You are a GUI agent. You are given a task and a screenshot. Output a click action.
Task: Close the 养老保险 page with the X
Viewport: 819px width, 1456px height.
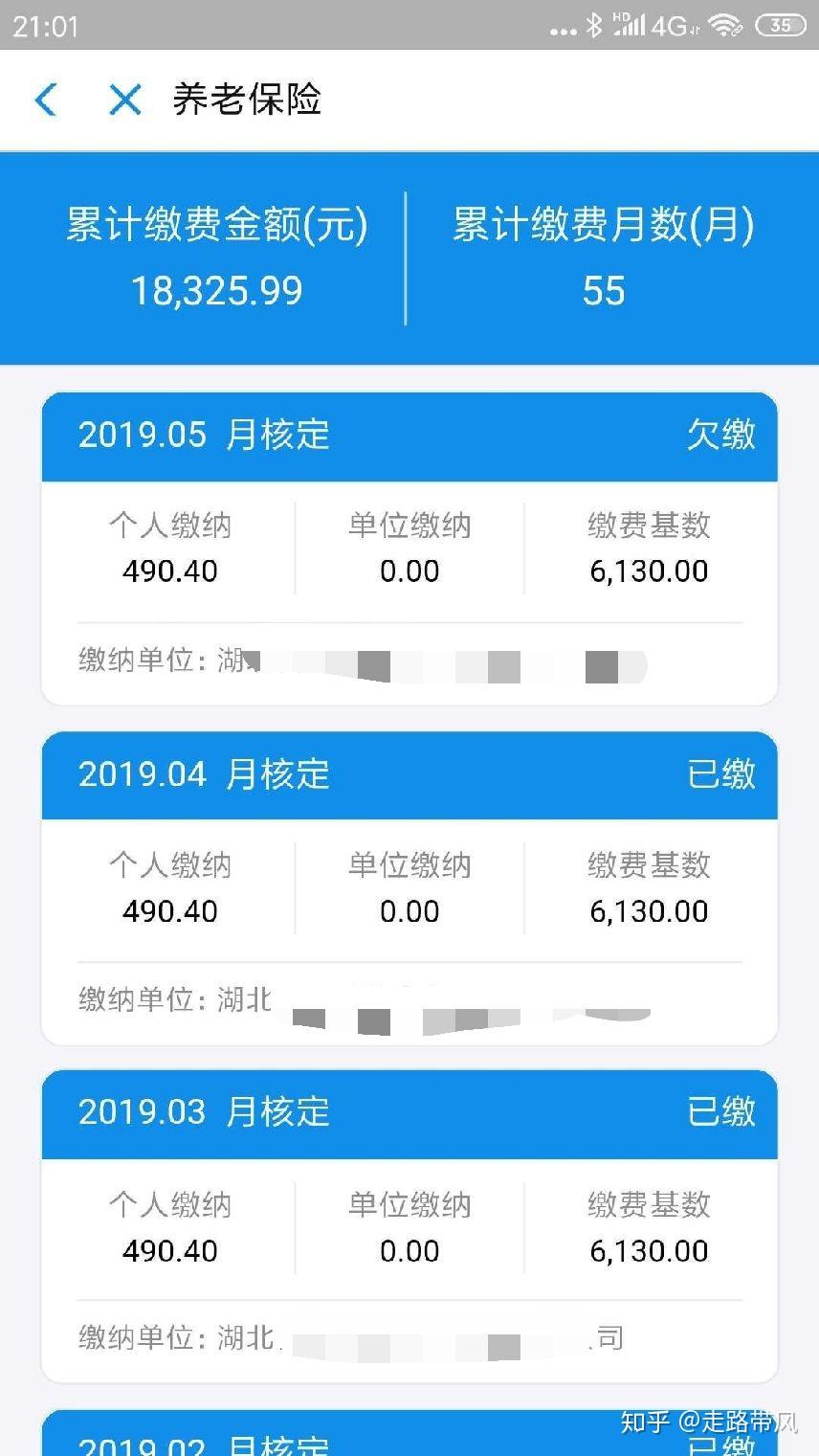click(x=125, y=100)
